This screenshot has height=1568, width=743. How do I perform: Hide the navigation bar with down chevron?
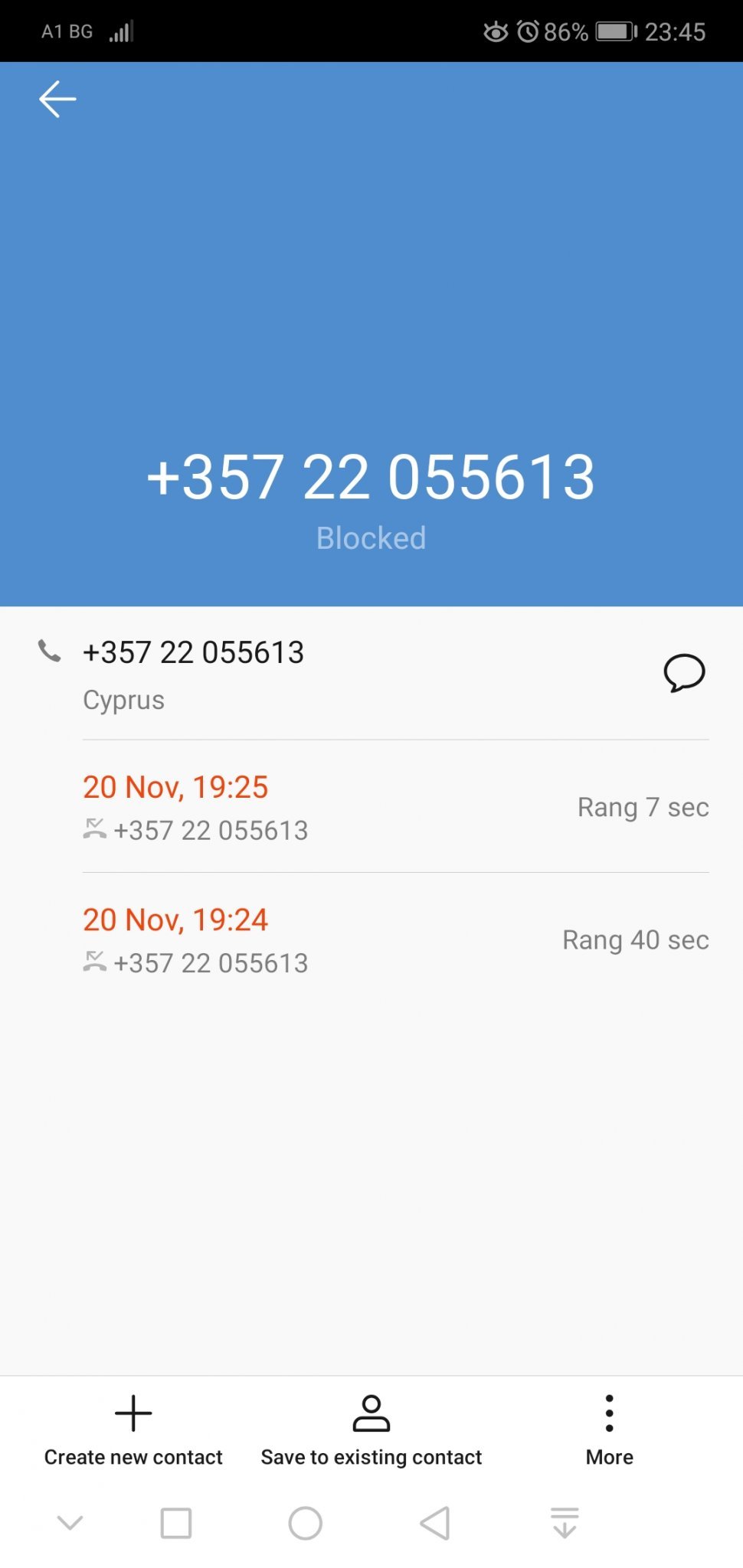70,1523
